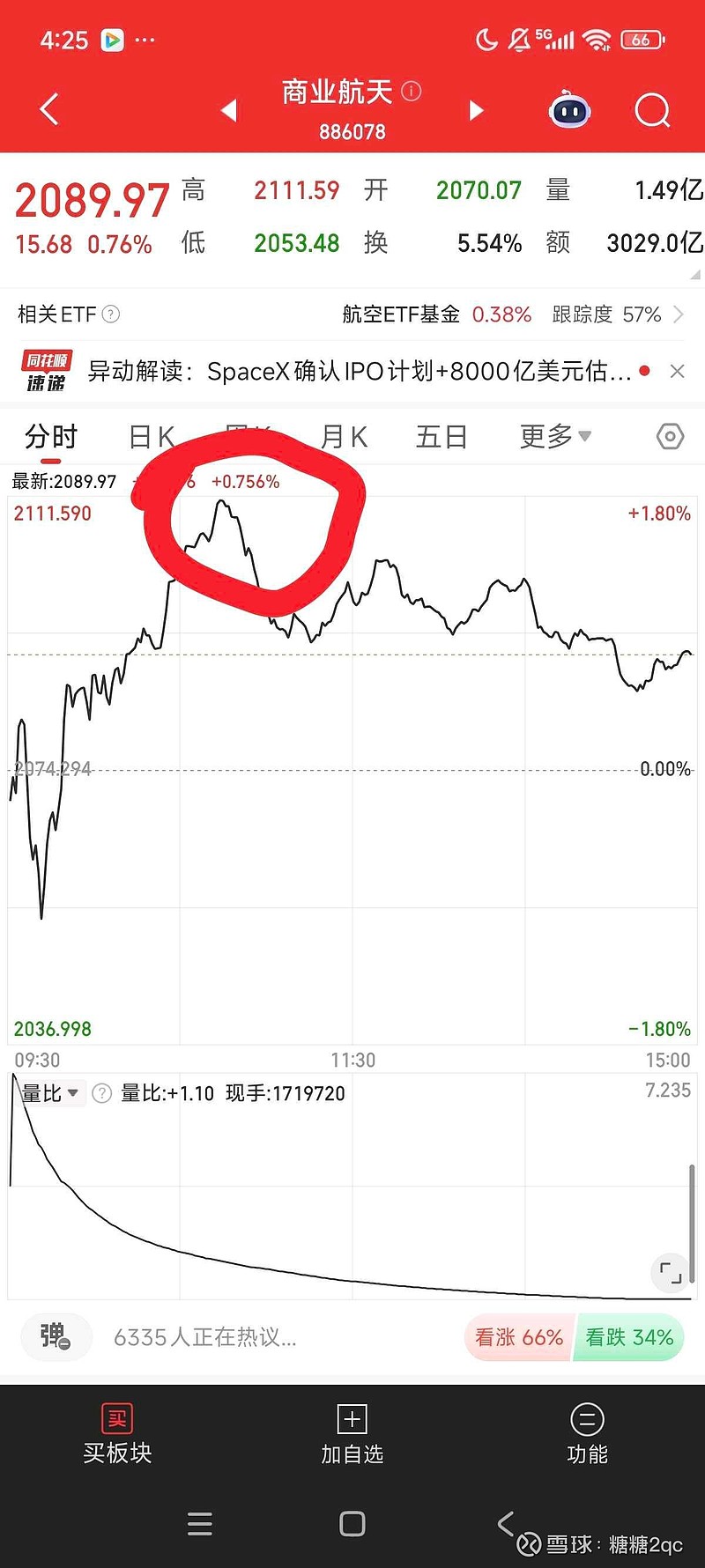Toggle the 弹 bullet-comment switch

tap(56, 1337)
